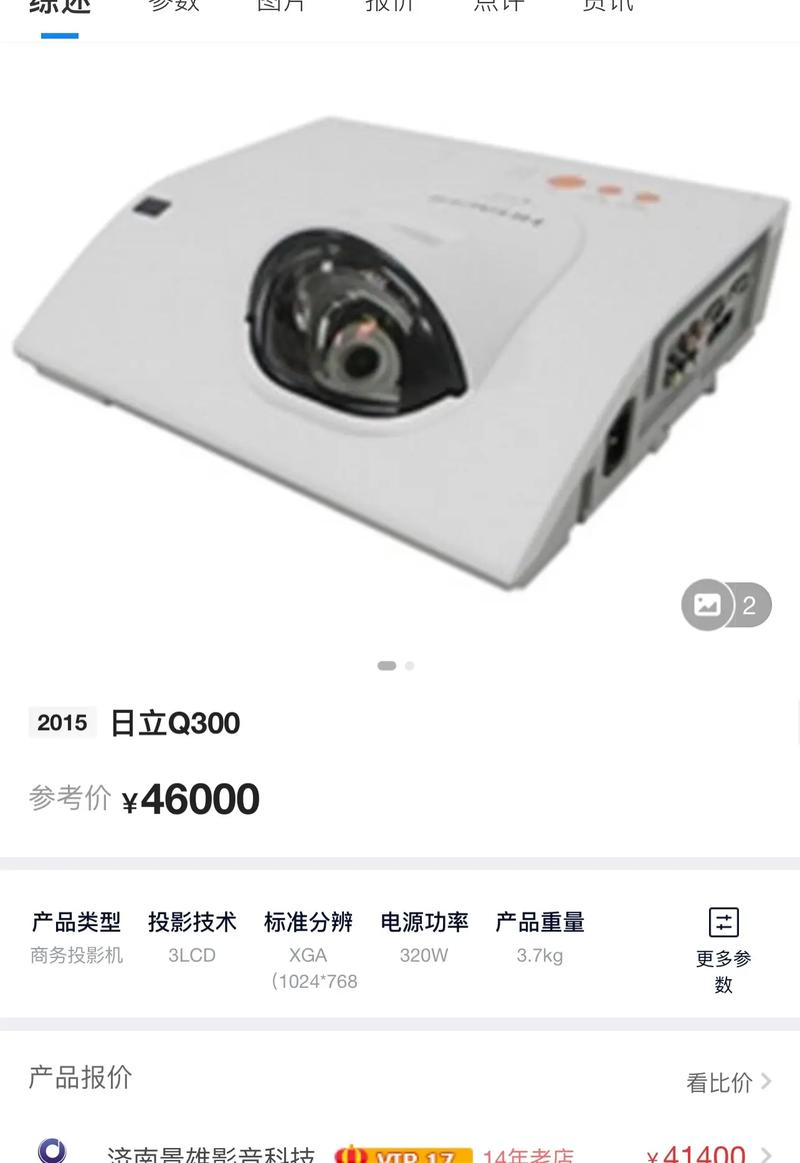Tap the 更多参数 sliders icon
The height and width of the screenshot is (1163, 800).
723,921
